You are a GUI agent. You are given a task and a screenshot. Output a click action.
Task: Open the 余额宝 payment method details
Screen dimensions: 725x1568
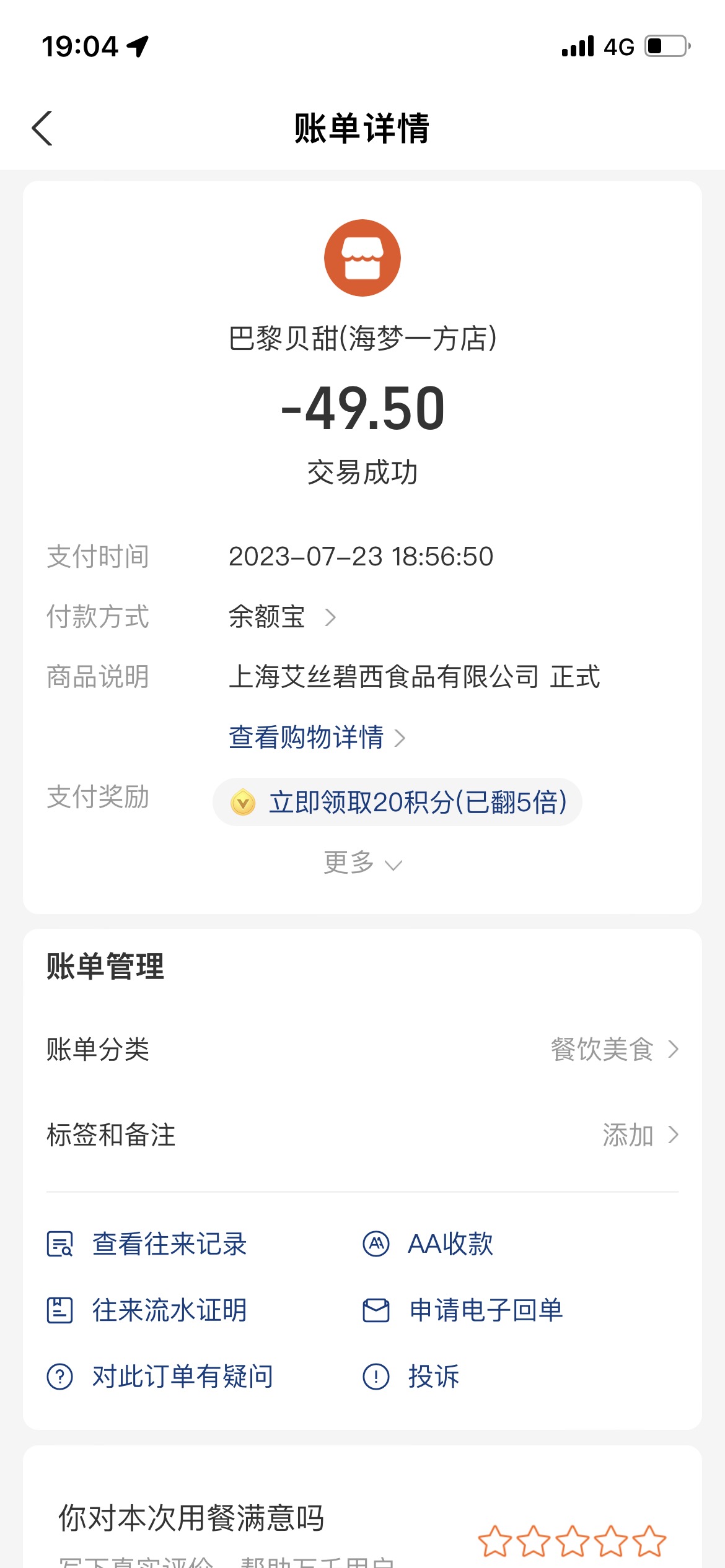pyautogui.click(x=282, y=617)
